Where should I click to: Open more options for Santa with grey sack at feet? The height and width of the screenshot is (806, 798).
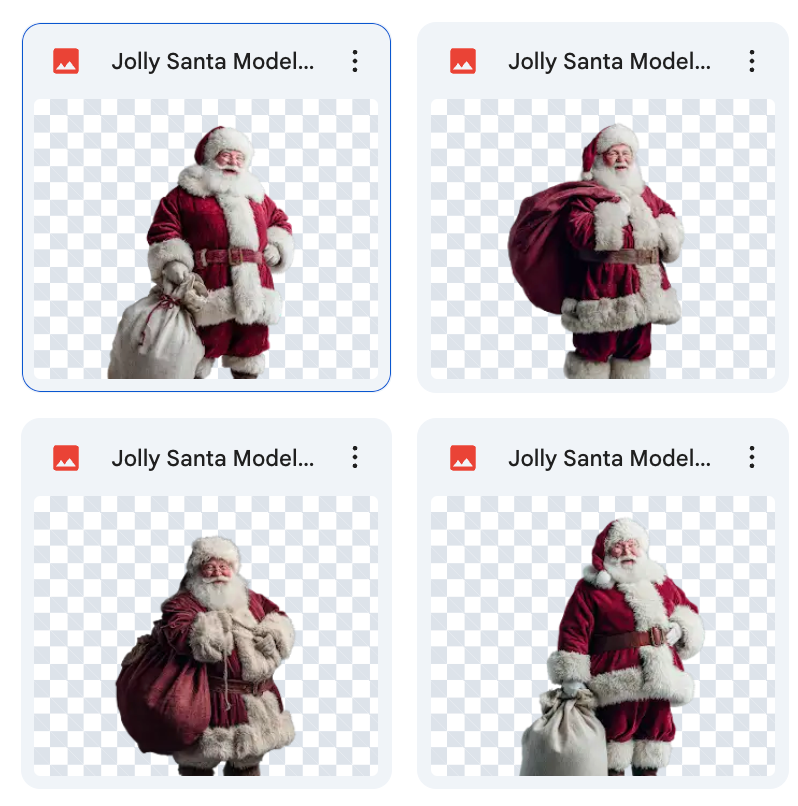click(751, 458)
